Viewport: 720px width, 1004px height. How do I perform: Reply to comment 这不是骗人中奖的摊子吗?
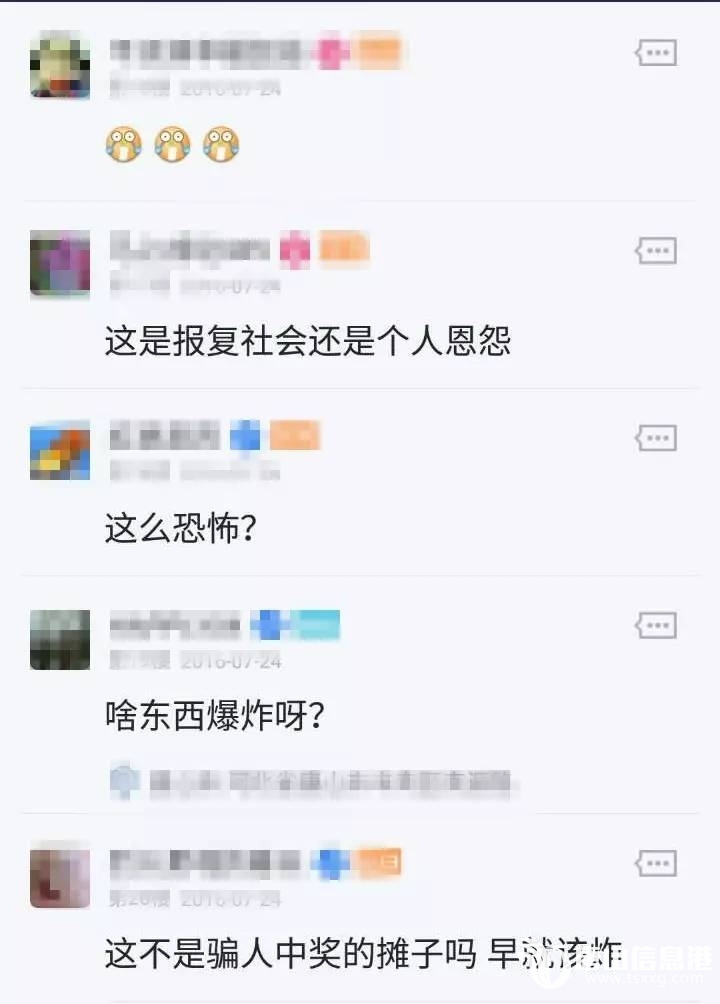pyautogui.click(x=656, y=863)
